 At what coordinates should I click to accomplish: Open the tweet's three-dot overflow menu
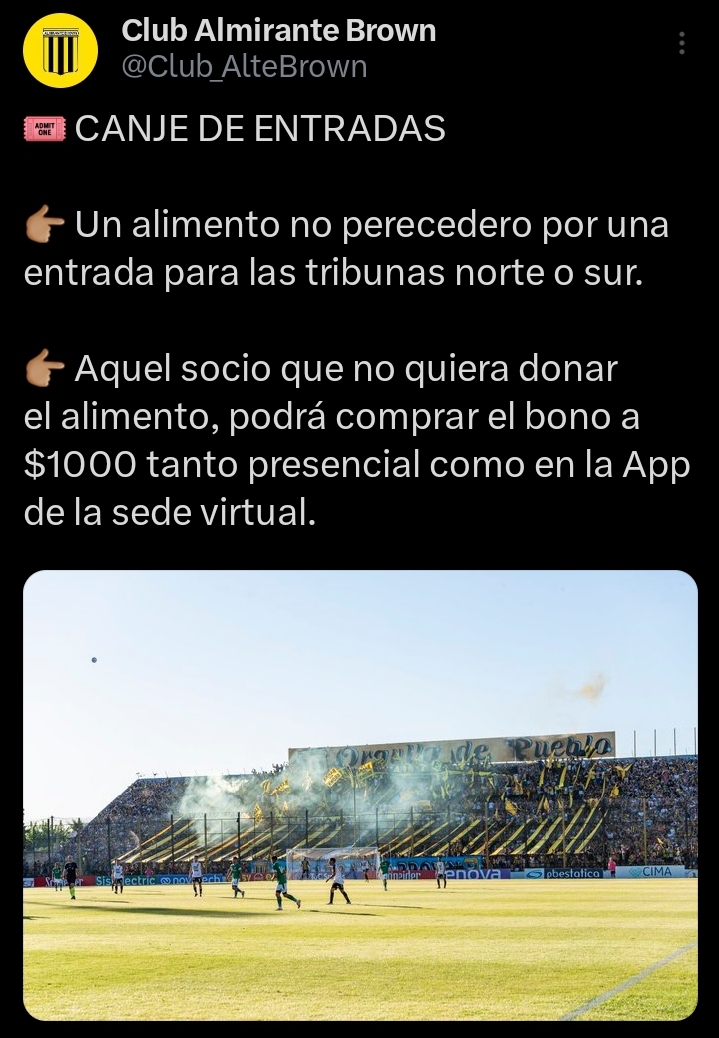pyautogui.click(x=682, y=44)
